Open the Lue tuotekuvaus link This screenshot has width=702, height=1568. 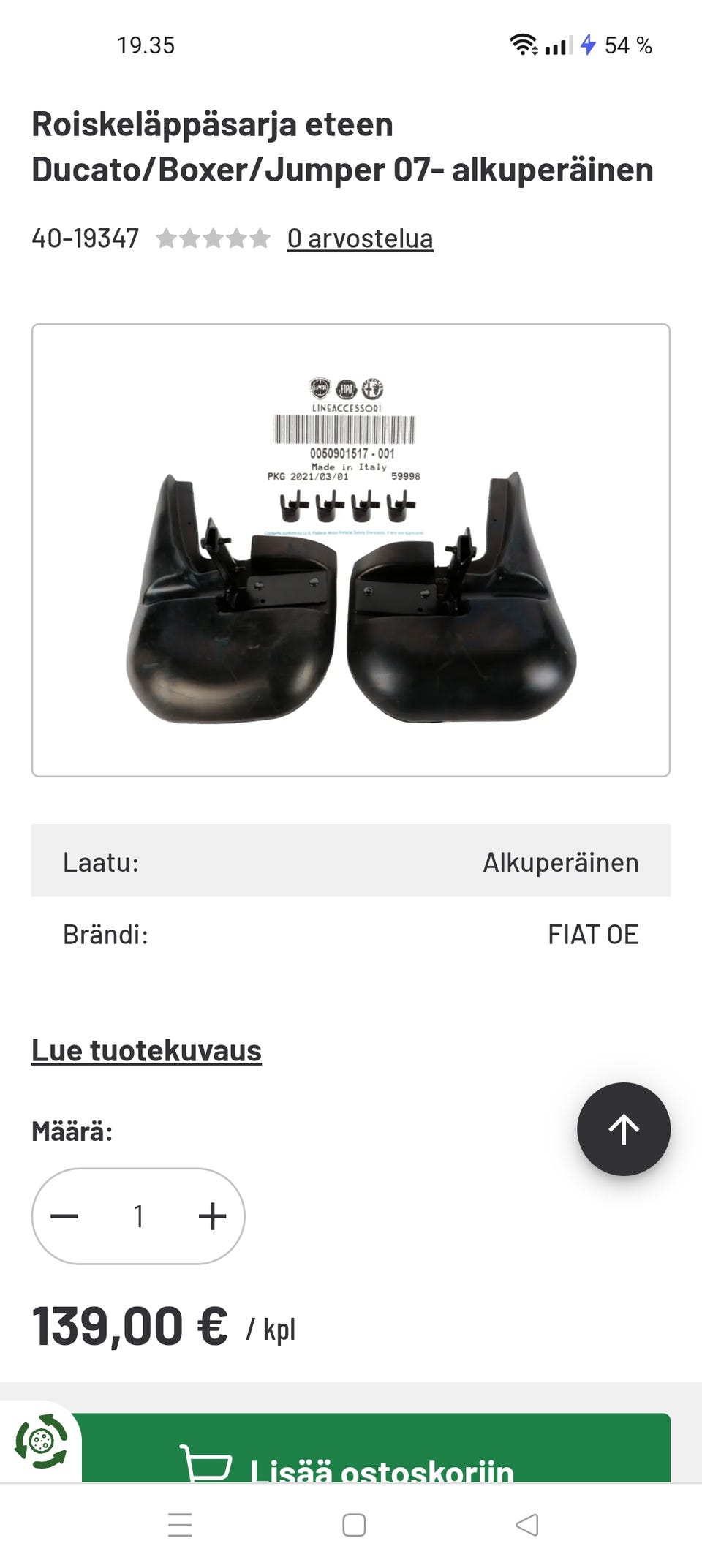tap(146, 1050)
